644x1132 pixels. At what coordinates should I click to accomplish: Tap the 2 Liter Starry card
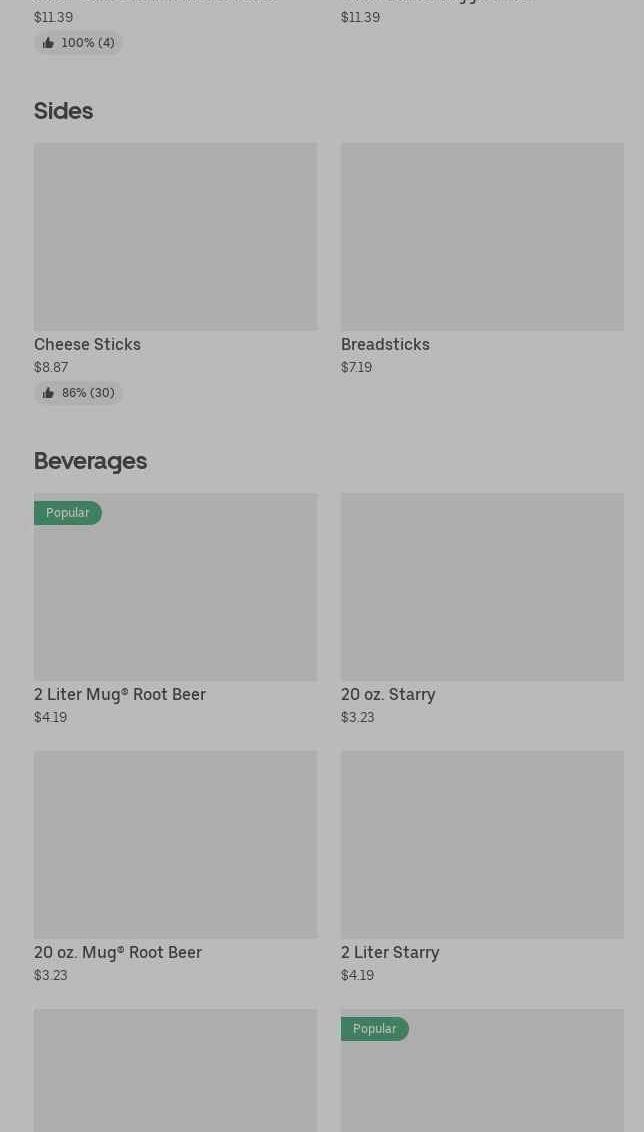tap(482, 867)
